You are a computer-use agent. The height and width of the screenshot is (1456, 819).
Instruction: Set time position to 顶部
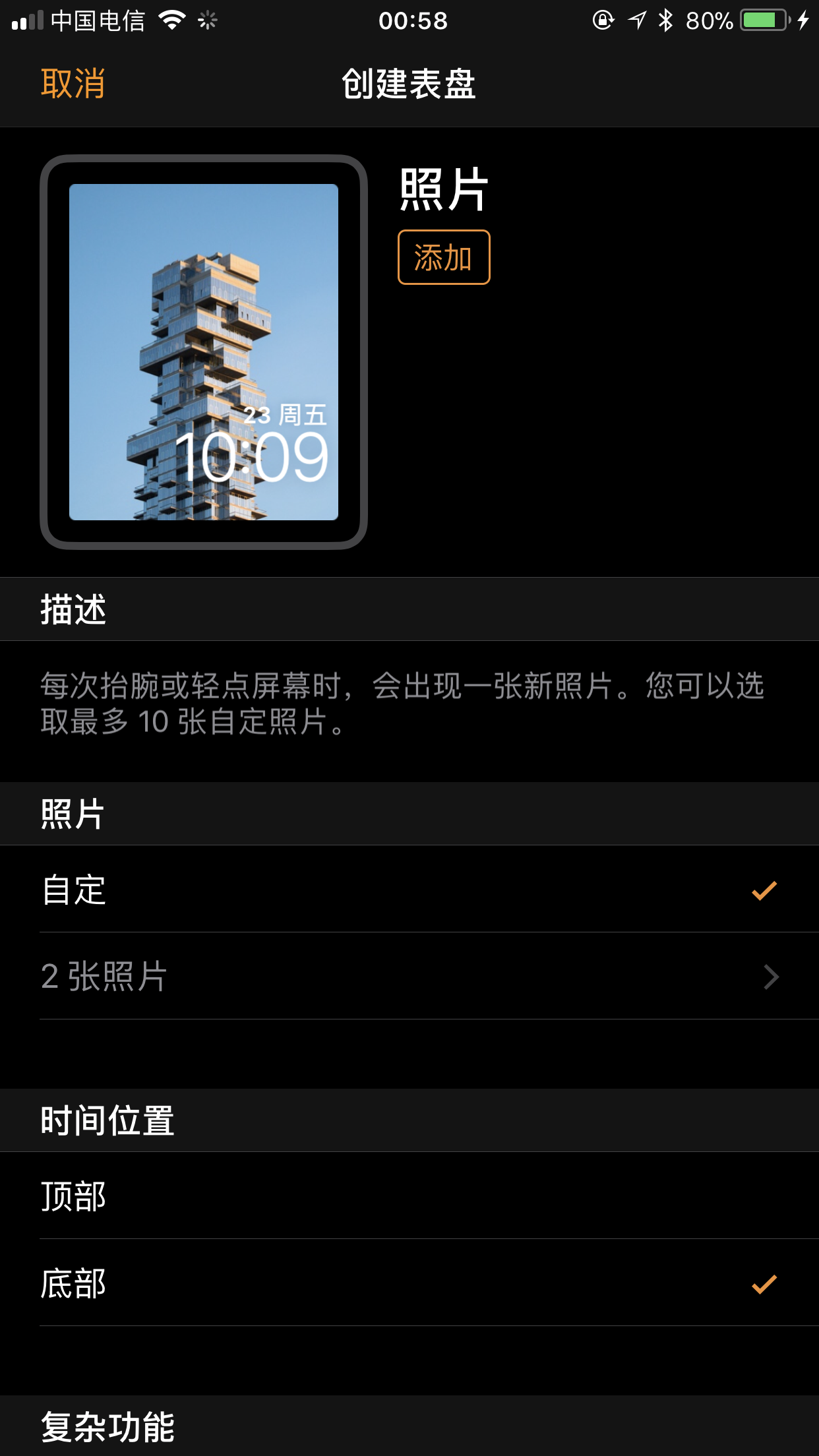(x=409, y=1196)
